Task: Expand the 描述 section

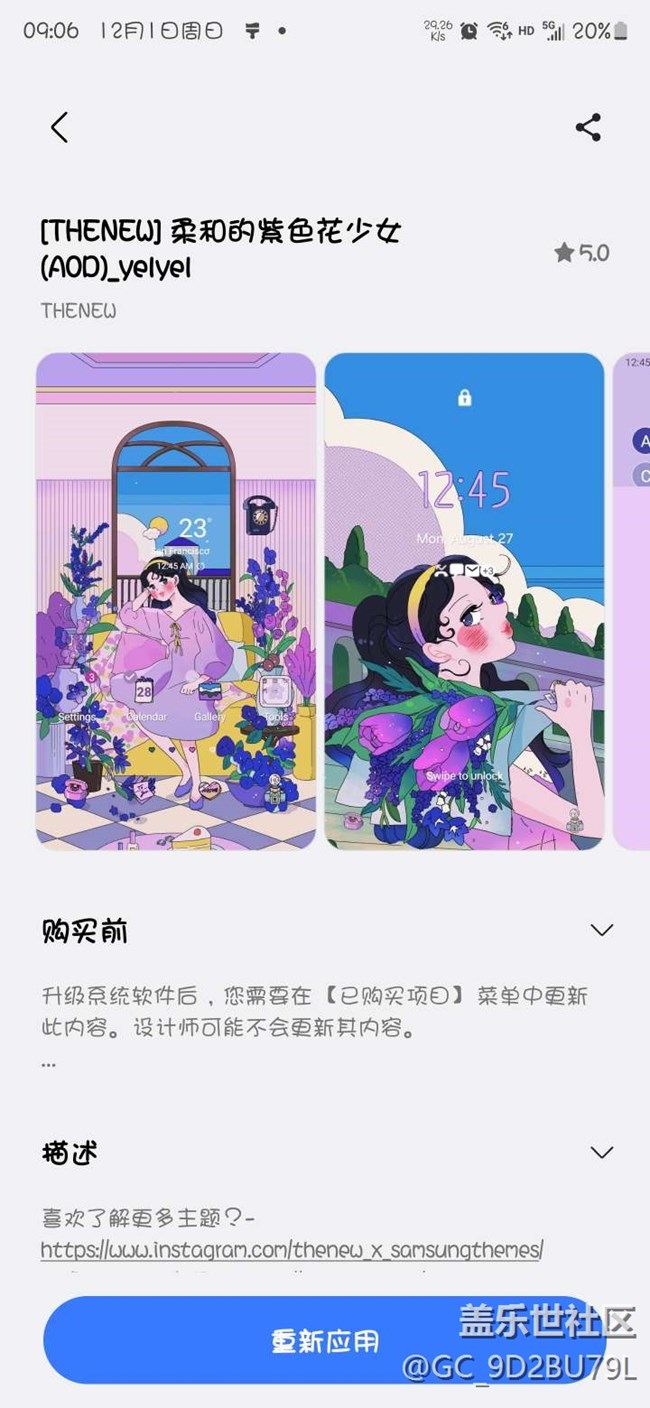Action: point(601,1152)
